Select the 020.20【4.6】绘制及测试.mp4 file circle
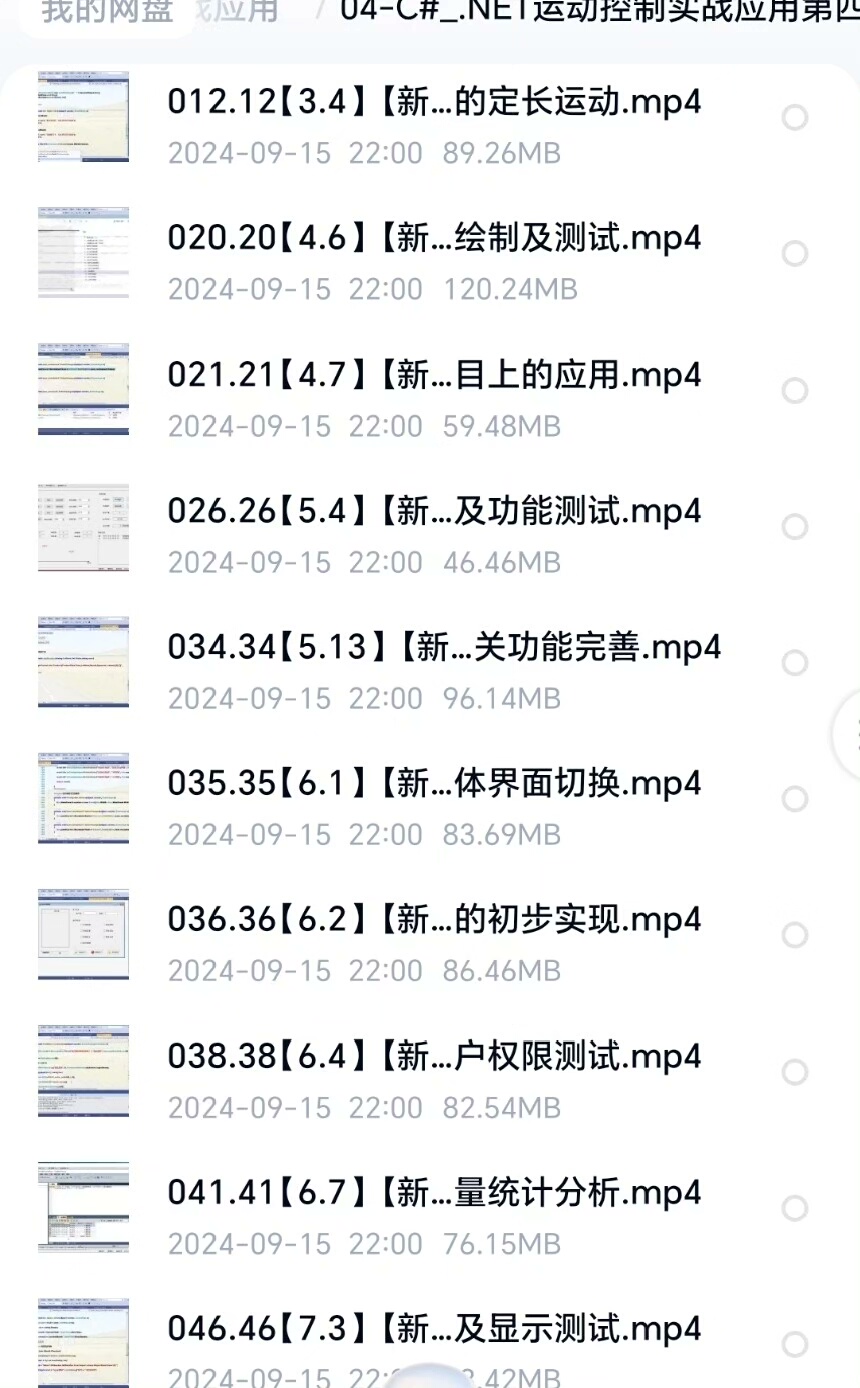This screenshot has width=860, height=1388. tap(795, 254)
